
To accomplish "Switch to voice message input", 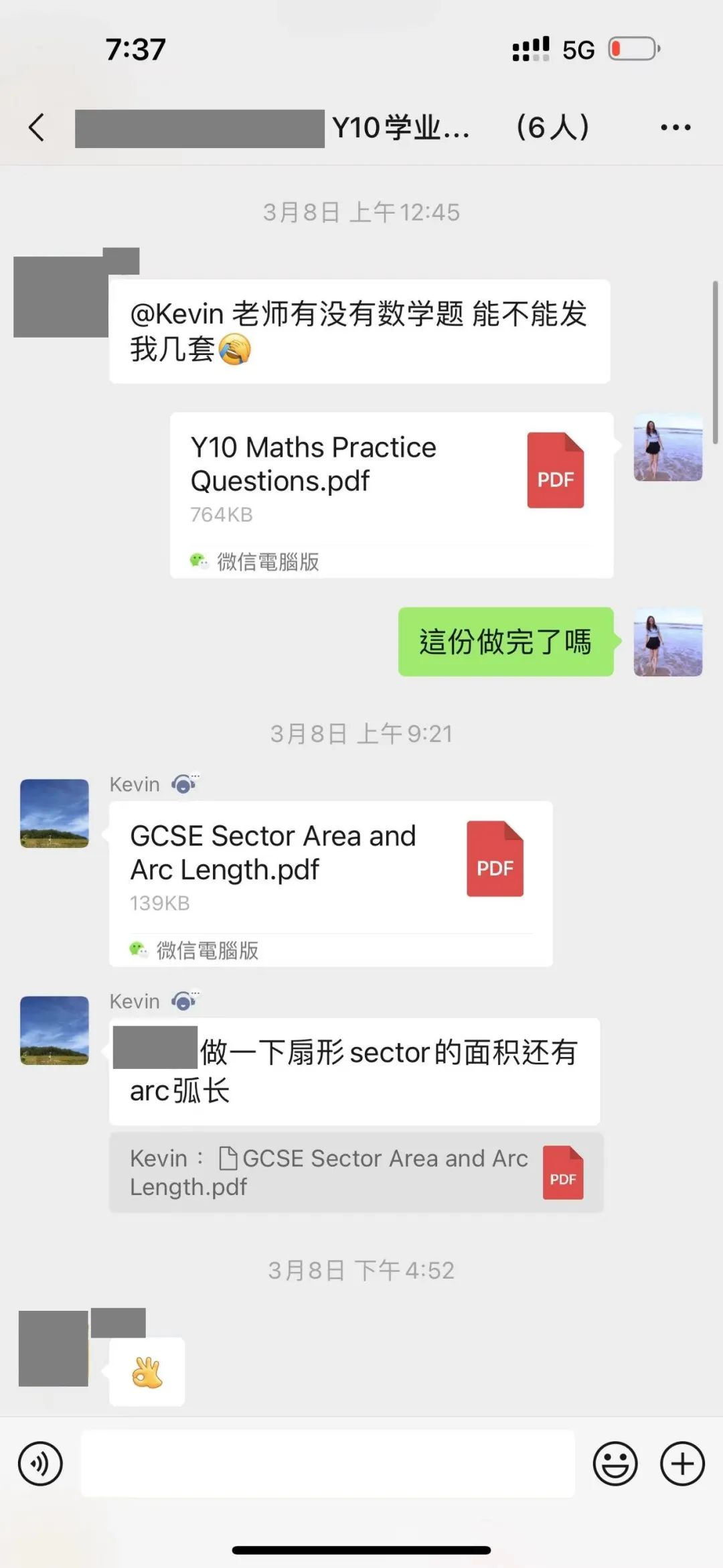I will click(40, 1464).
